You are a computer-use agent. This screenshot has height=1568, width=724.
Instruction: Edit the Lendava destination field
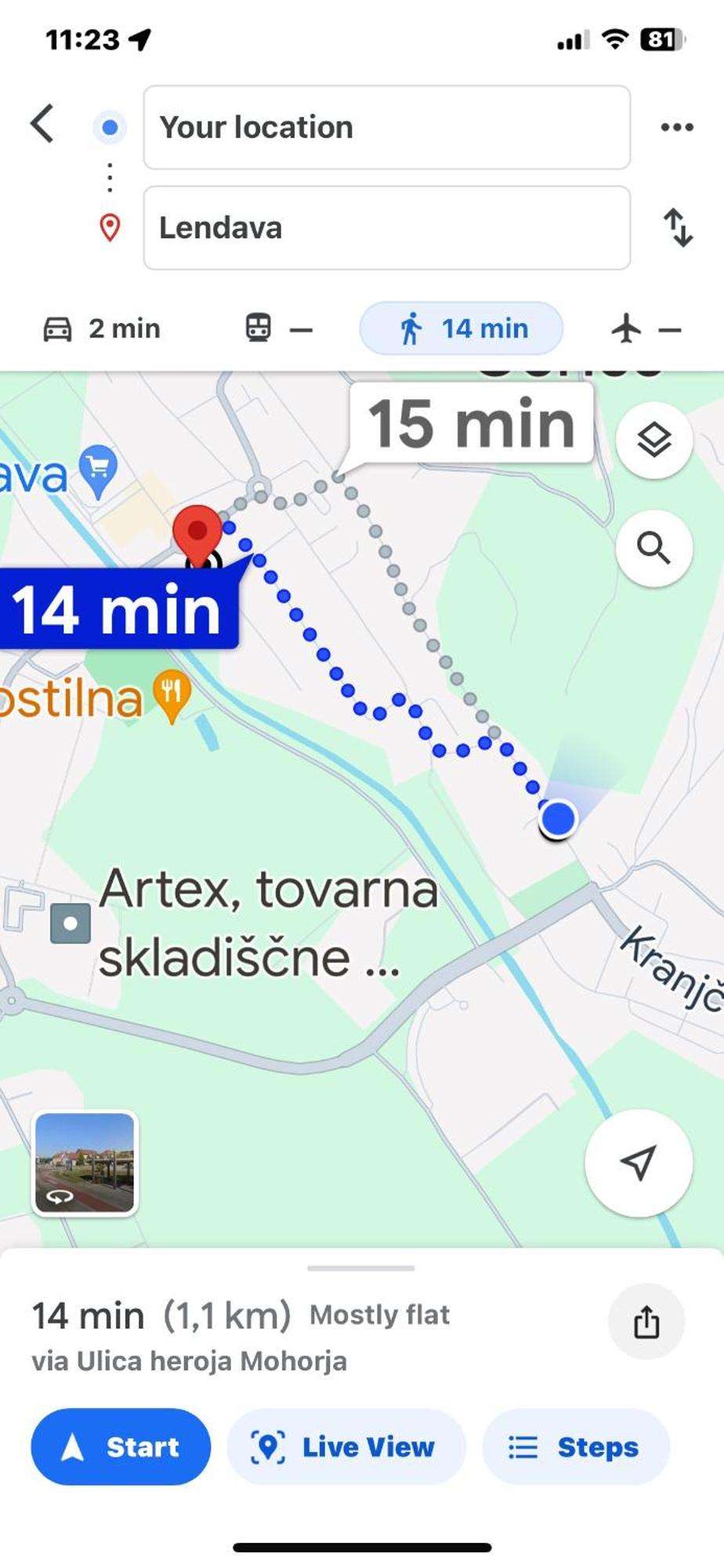[x=386, y=228]
